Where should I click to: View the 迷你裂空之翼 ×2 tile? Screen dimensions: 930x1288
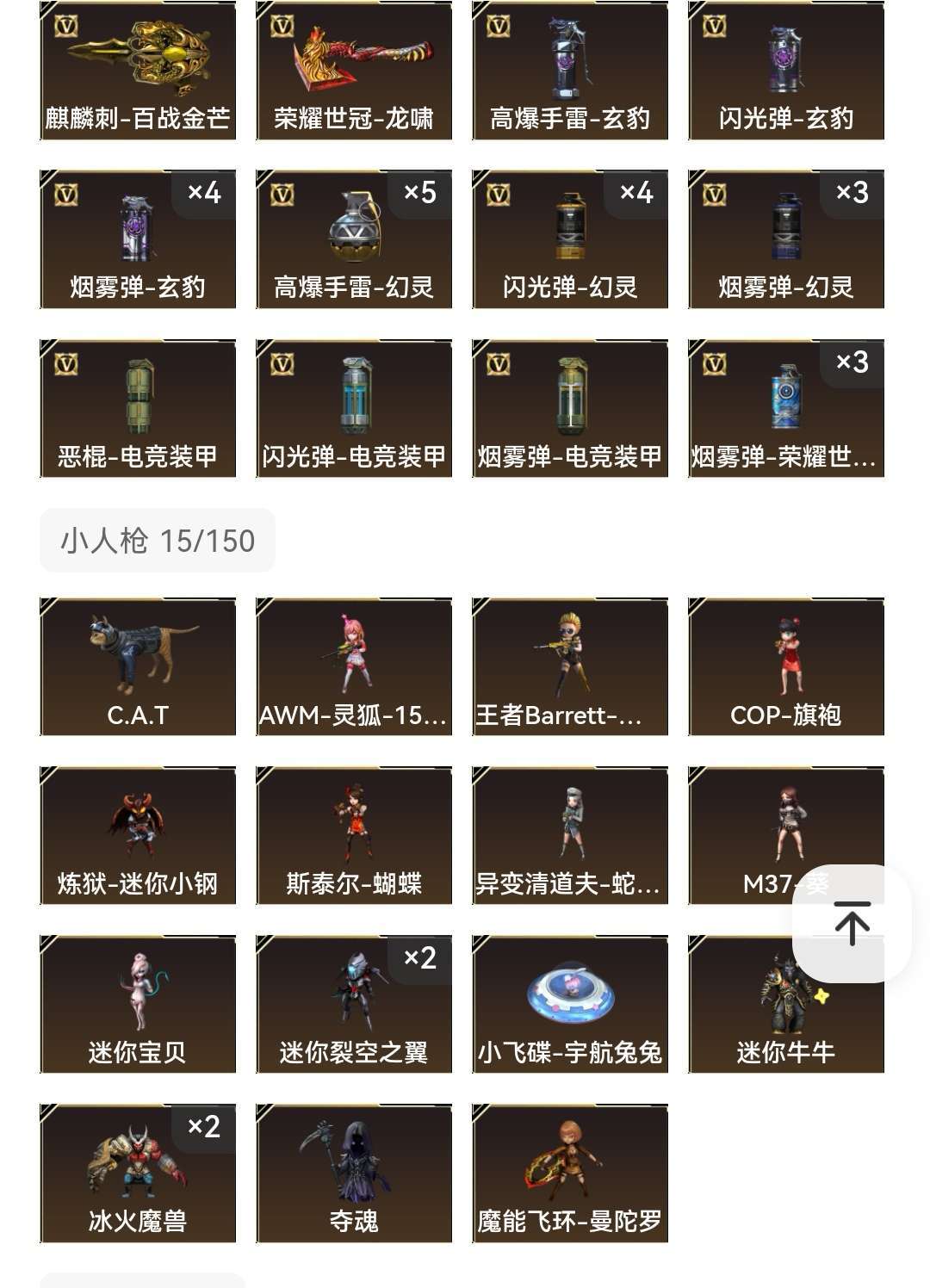[x=354, y=1004]
